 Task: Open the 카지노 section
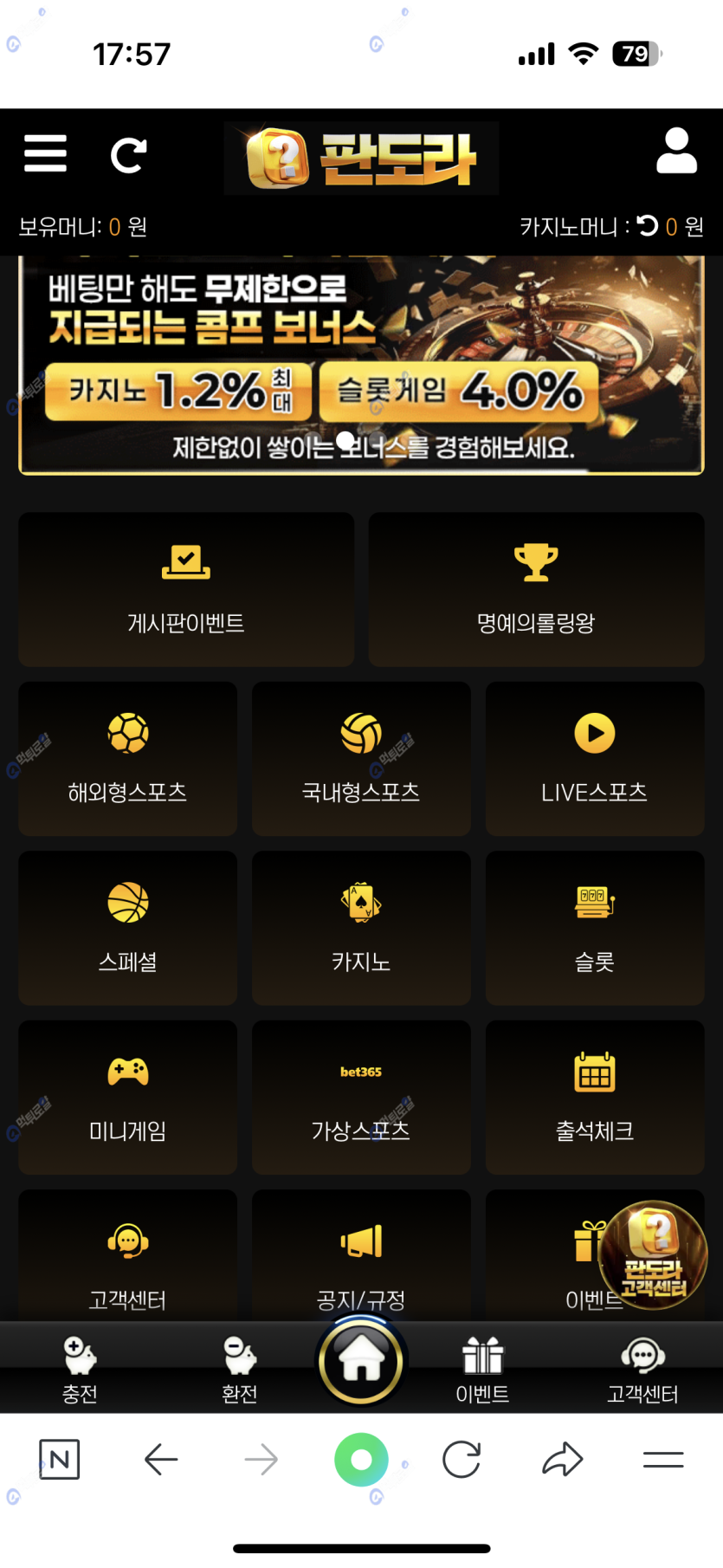point(361,927)
